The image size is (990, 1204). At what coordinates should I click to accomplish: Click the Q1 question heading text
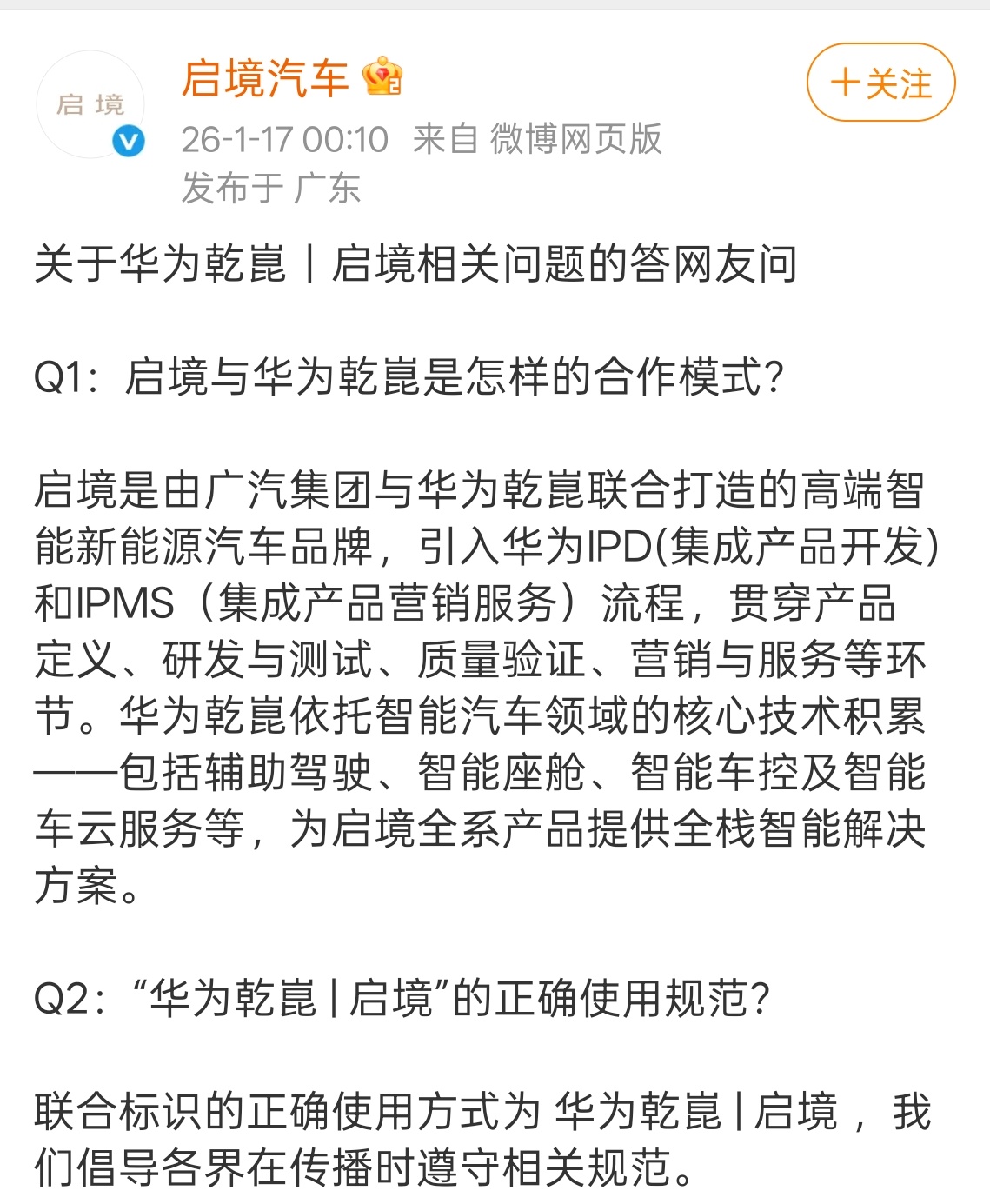[x=409, y=376]
